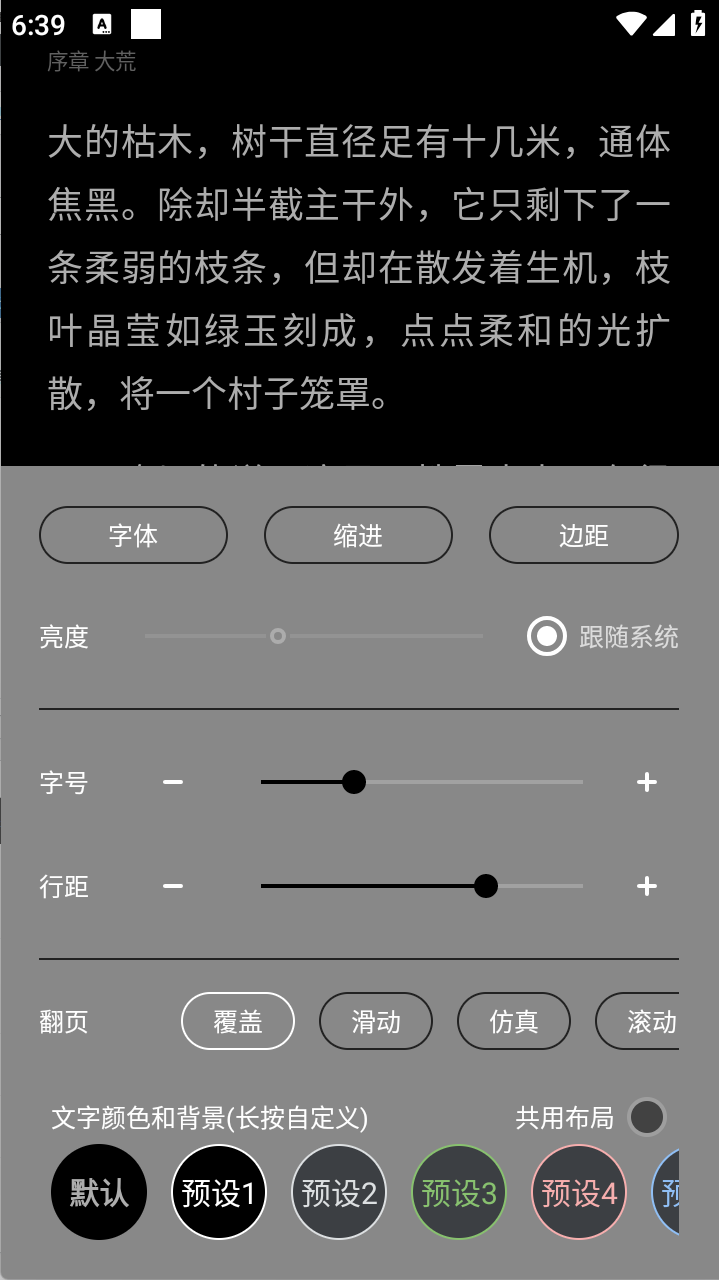Open the 边距 margin settings
The width and height of the screenshot is (719, 1280).
click(583, 535)
